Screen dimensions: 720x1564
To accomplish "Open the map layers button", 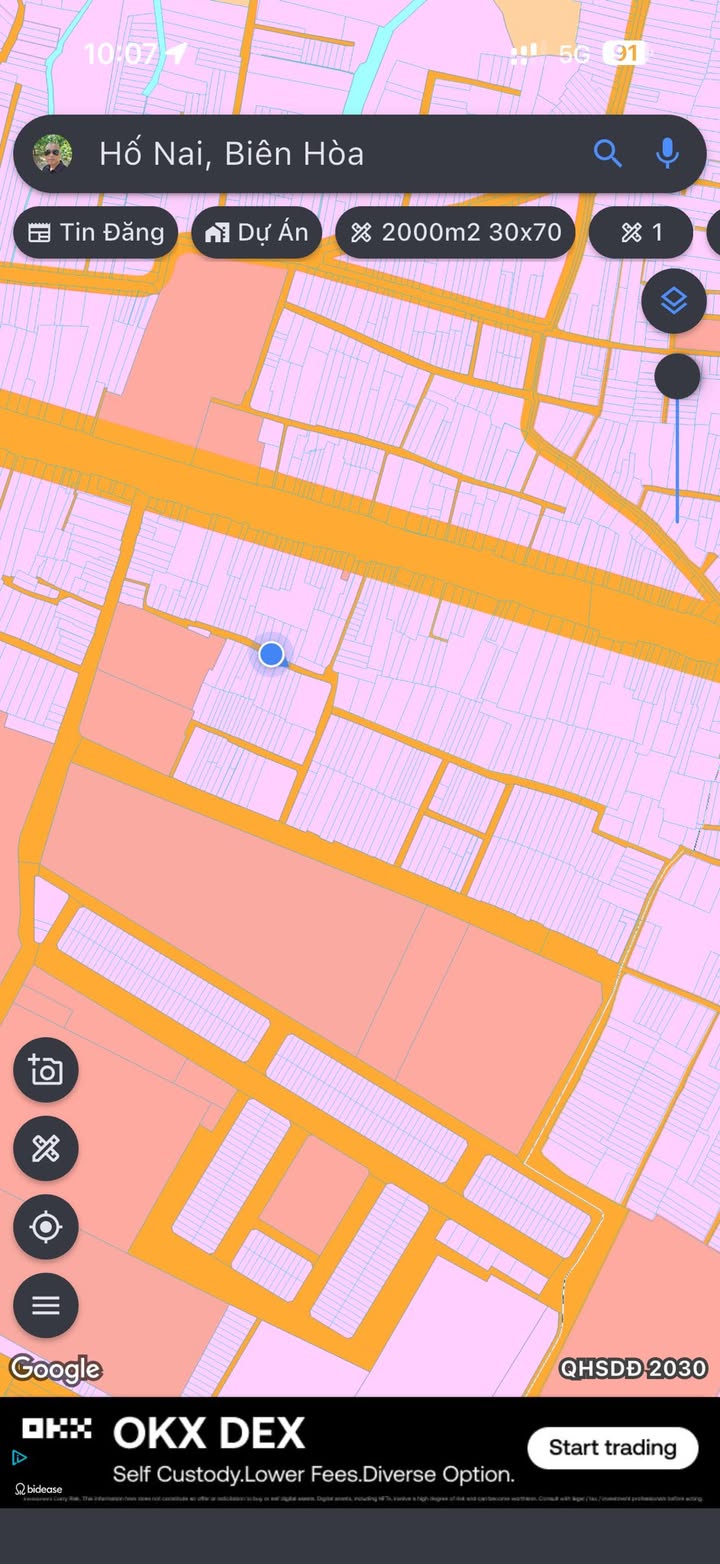I will point(674,300).
